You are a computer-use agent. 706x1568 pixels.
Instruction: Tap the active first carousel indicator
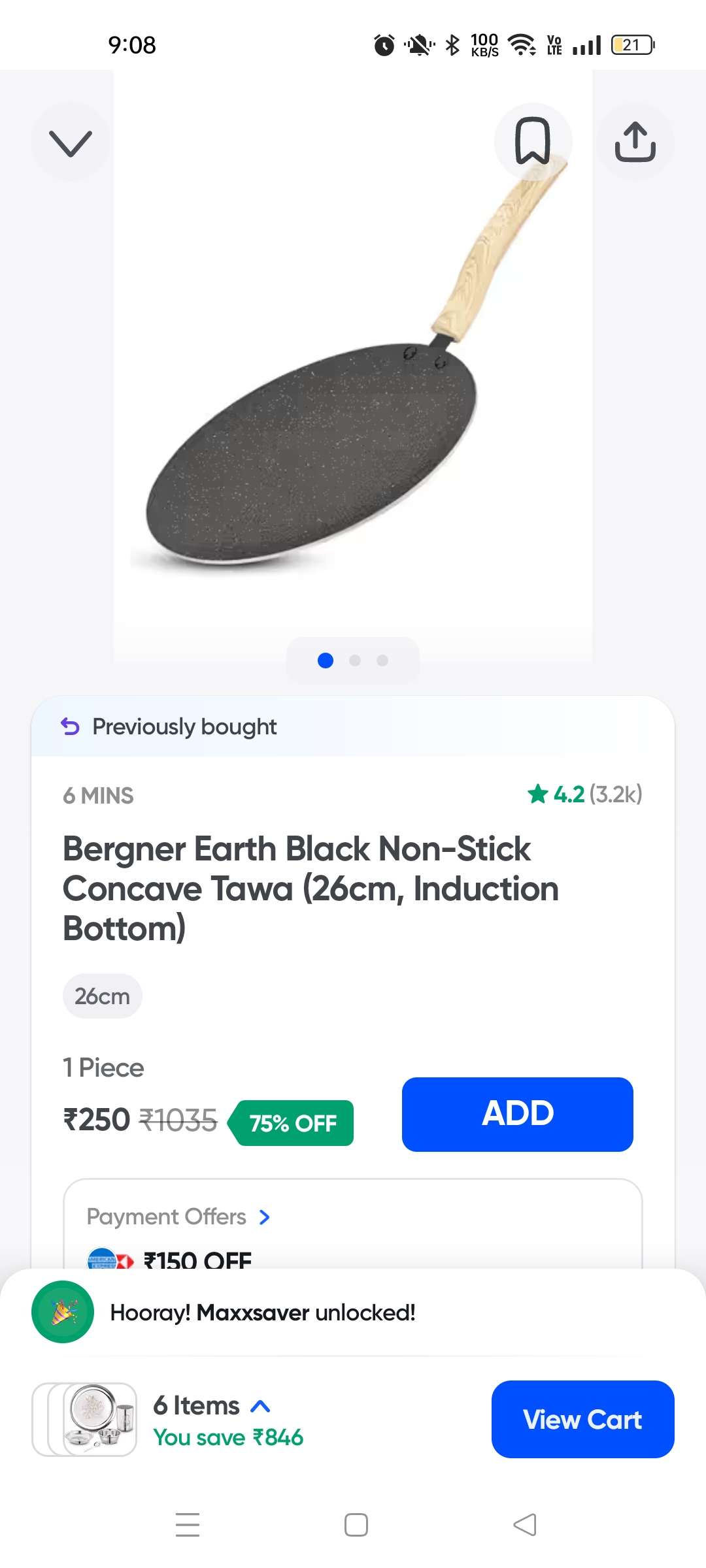[325, 661]
